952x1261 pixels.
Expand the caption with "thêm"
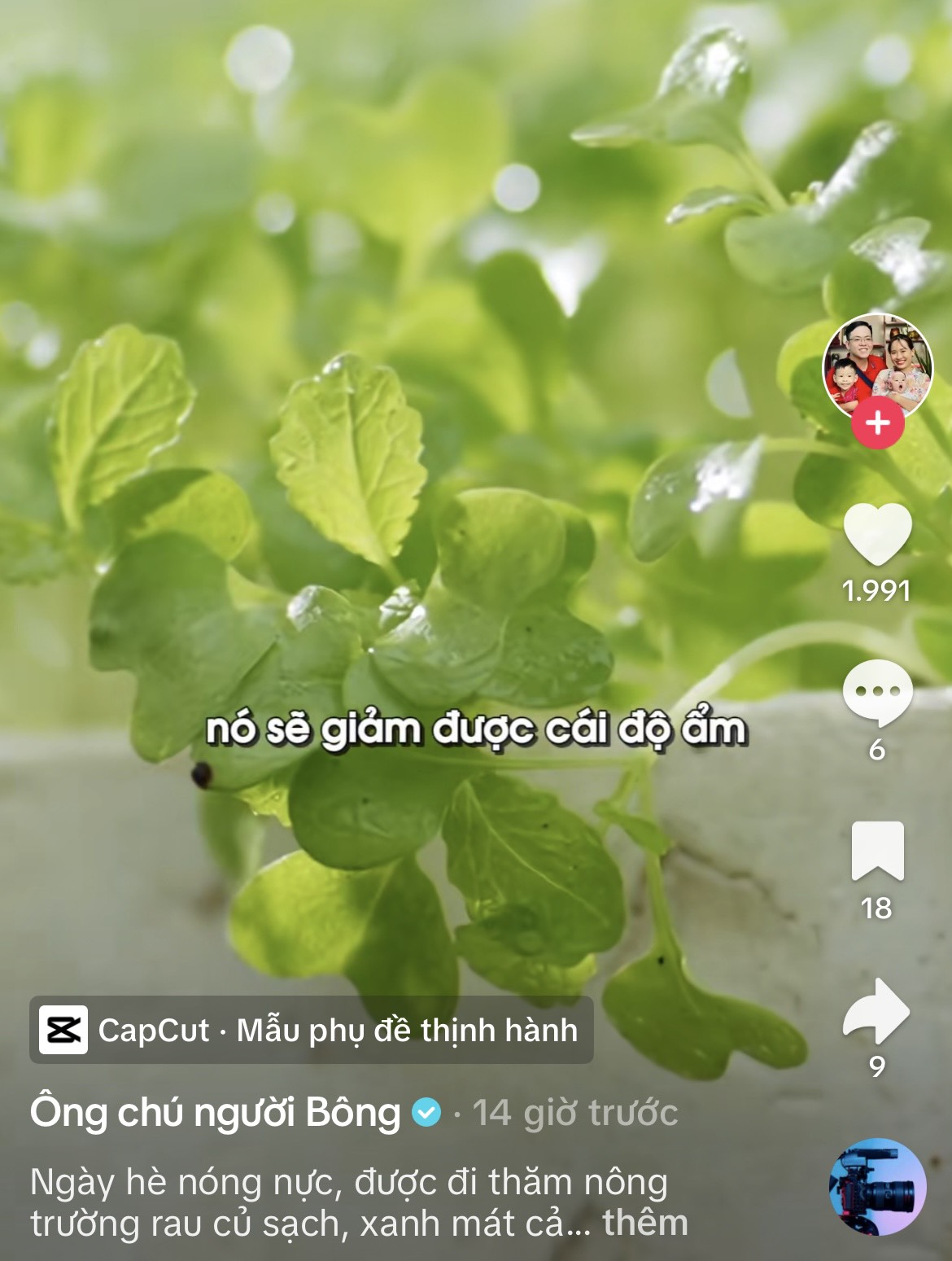pyautogui.click(x=645, y=1223)
